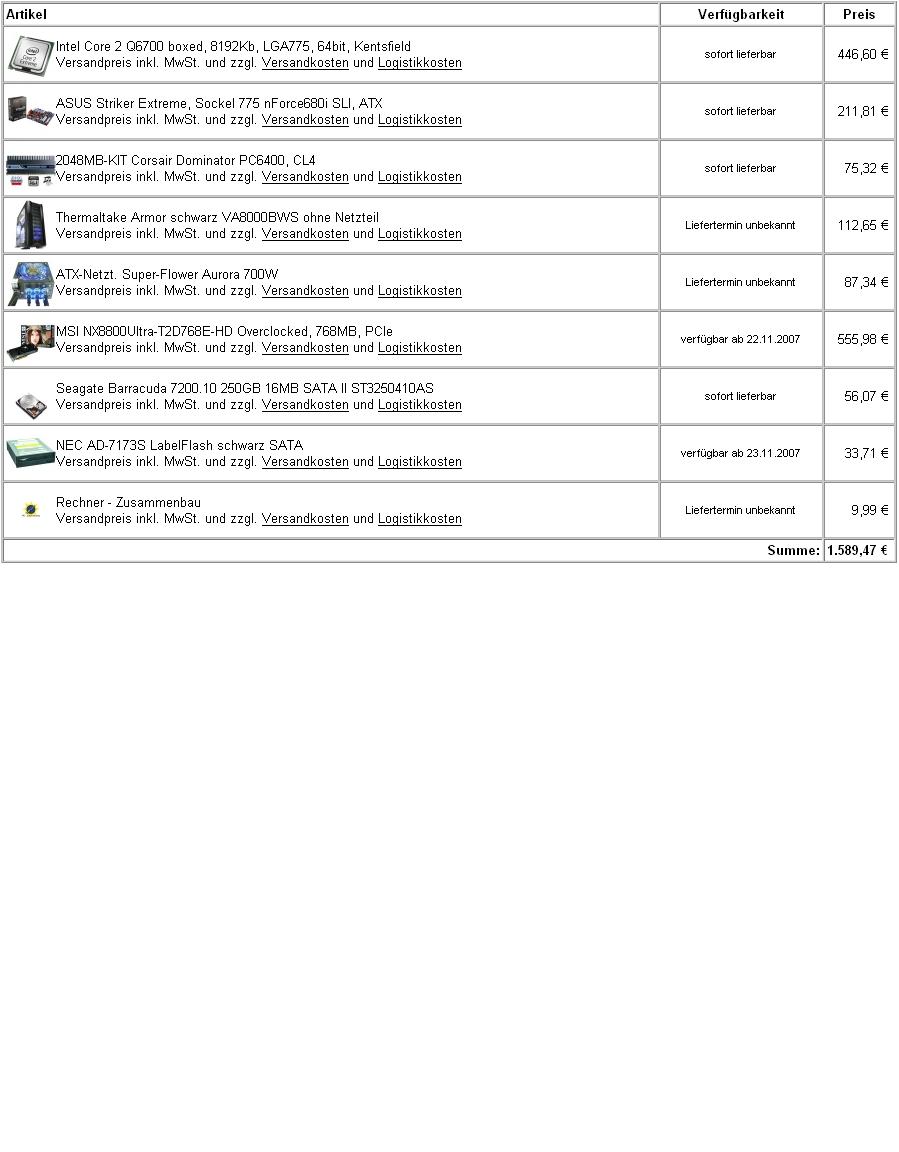Viewport: 899px width, 1152px height.
Task: Tap Logistikkosten under MSI NX8800Ultra
Action: click(x=419, y=348)
